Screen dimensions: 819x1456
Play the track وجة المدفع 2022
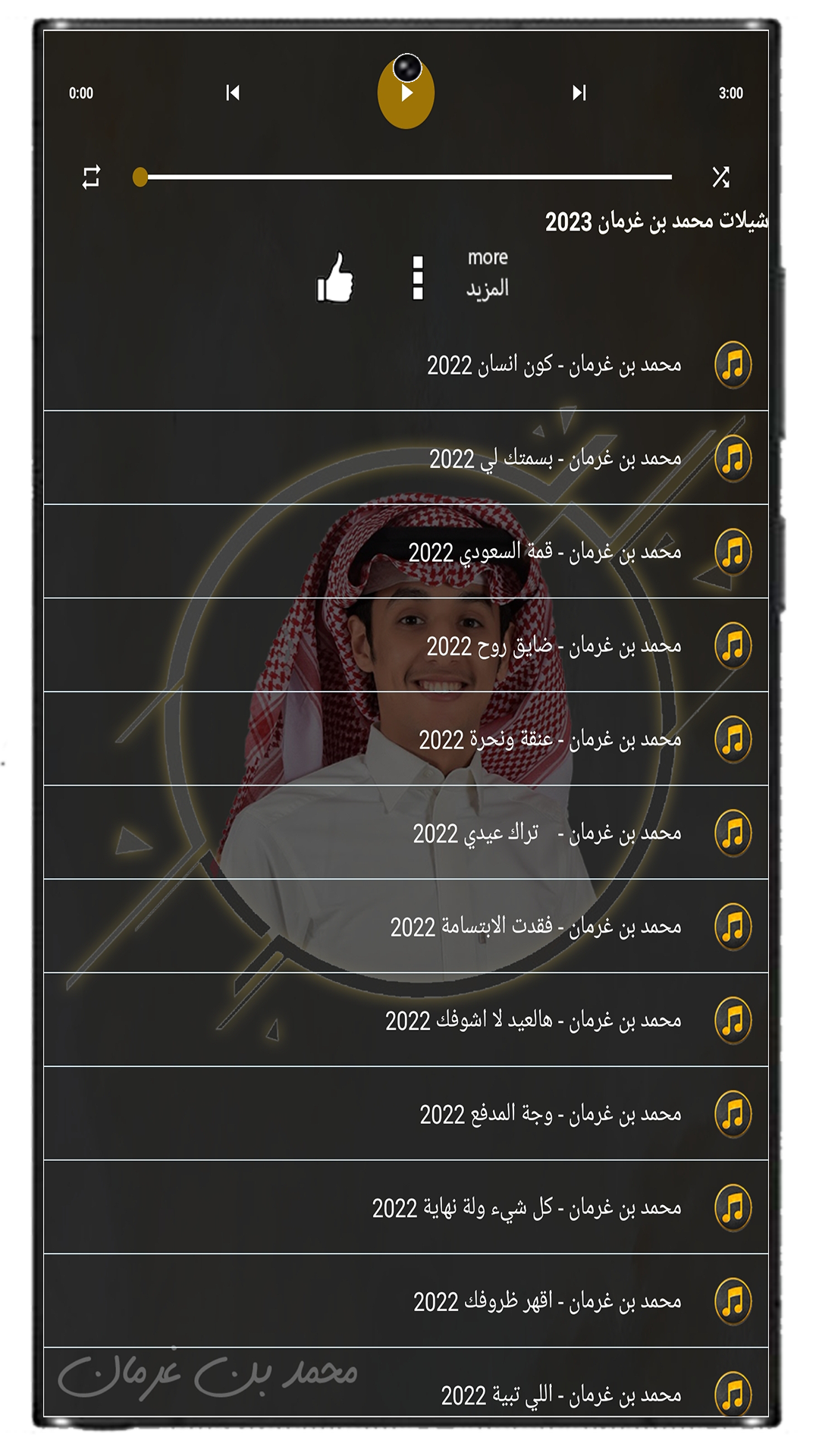pos(550,1114)
